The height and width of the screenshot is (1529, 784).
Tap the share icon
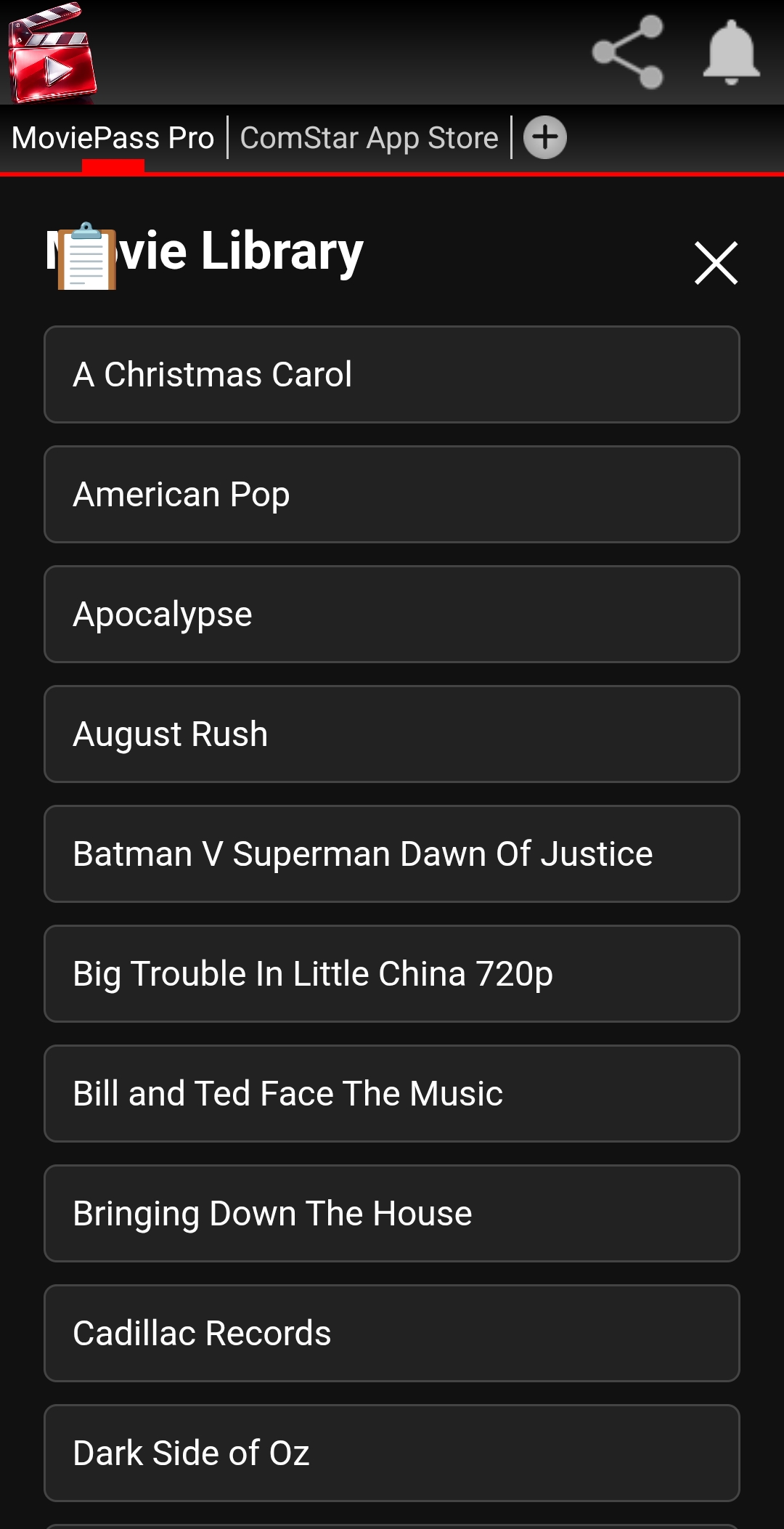pyautogui.click(x=626, y=52)
